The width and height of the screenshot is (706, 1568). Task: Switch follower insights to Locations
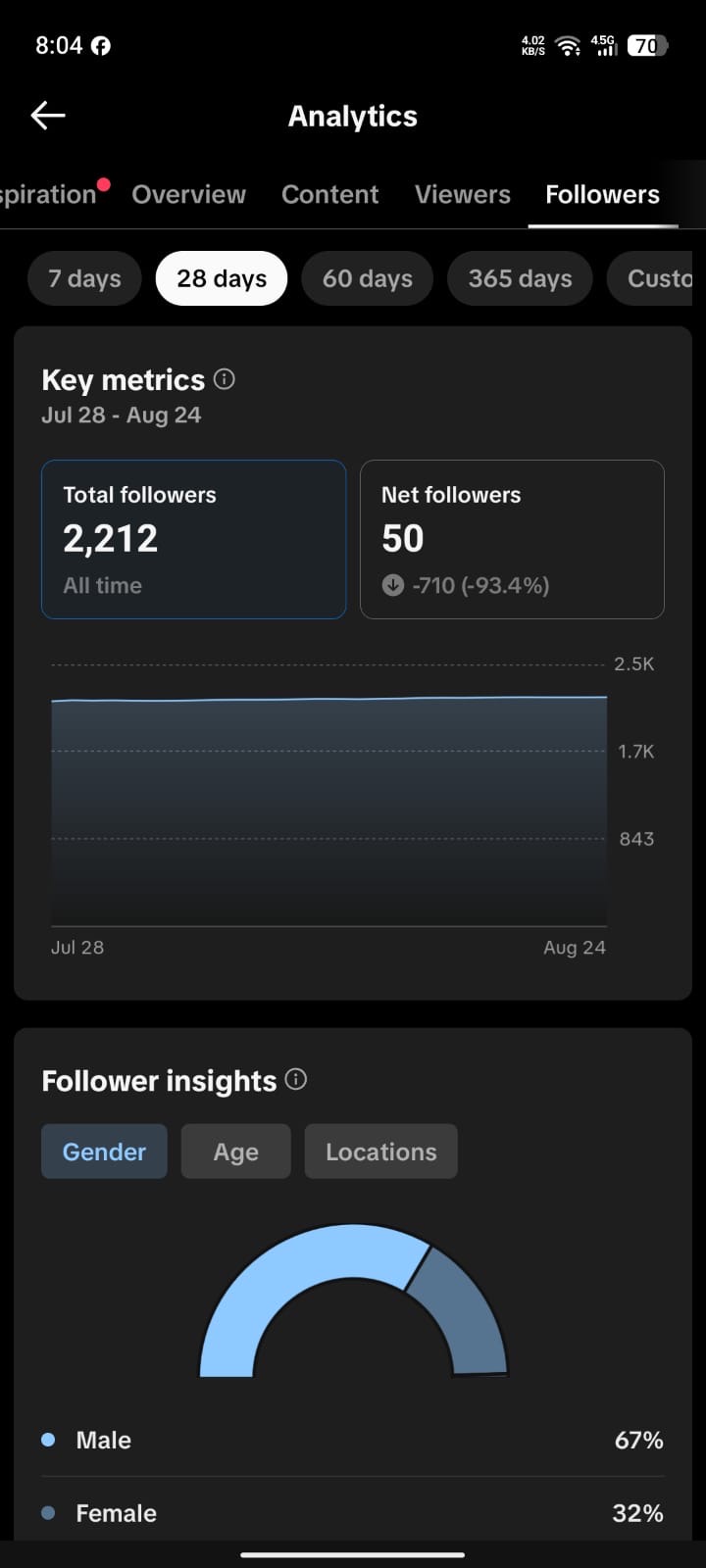pos(380,1151)
